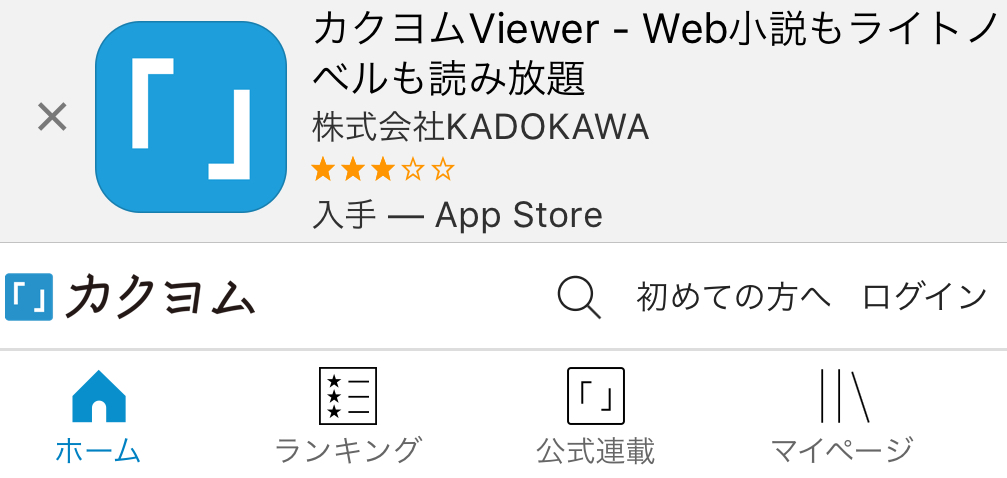The height and width of the screenshot is (478, 1007).
Task: Switch to the ホーム tab
Action: [x=98, y=416]
